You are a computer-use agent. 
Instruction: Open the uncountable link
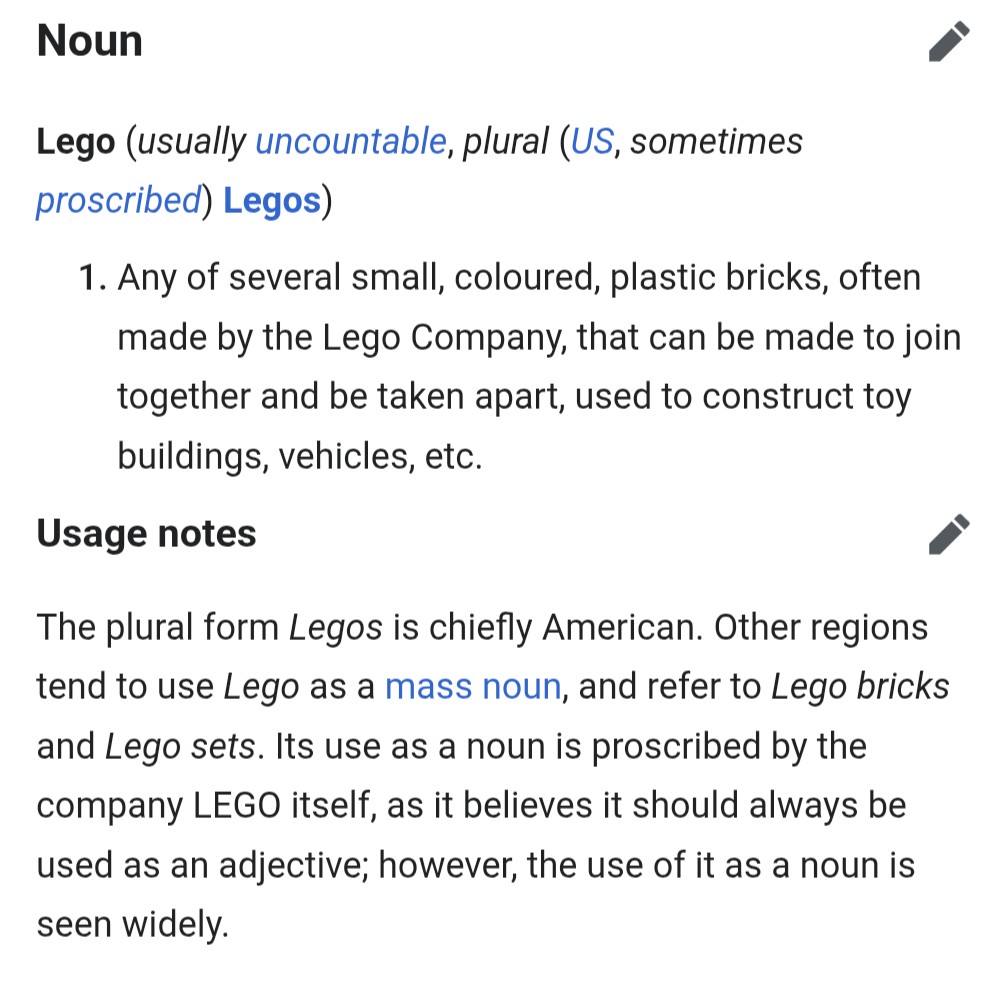[350, 141]
